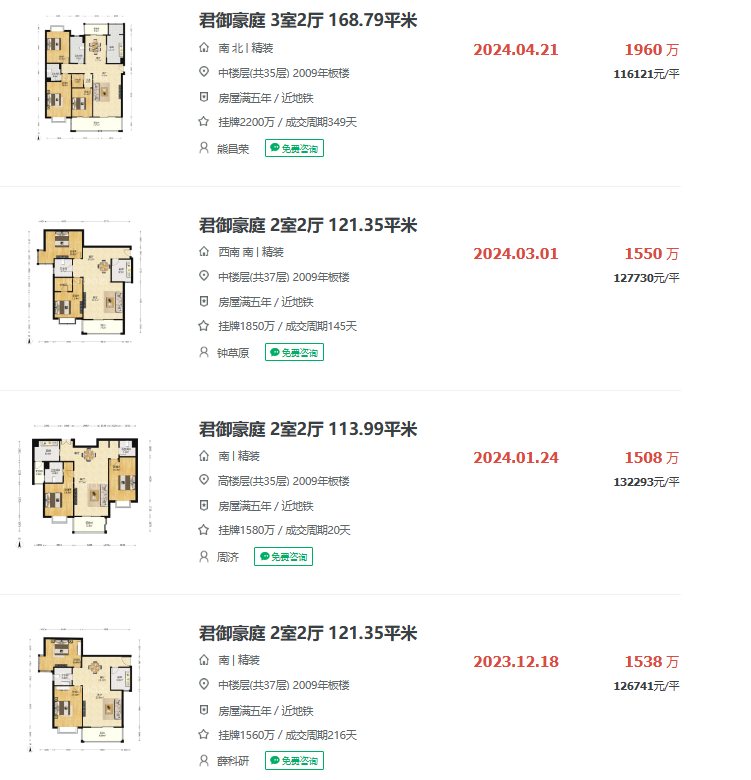Select the agent person icon beside 熊昌荣
The width and height of the screenshot is (751, 780).
pos(203,148)
